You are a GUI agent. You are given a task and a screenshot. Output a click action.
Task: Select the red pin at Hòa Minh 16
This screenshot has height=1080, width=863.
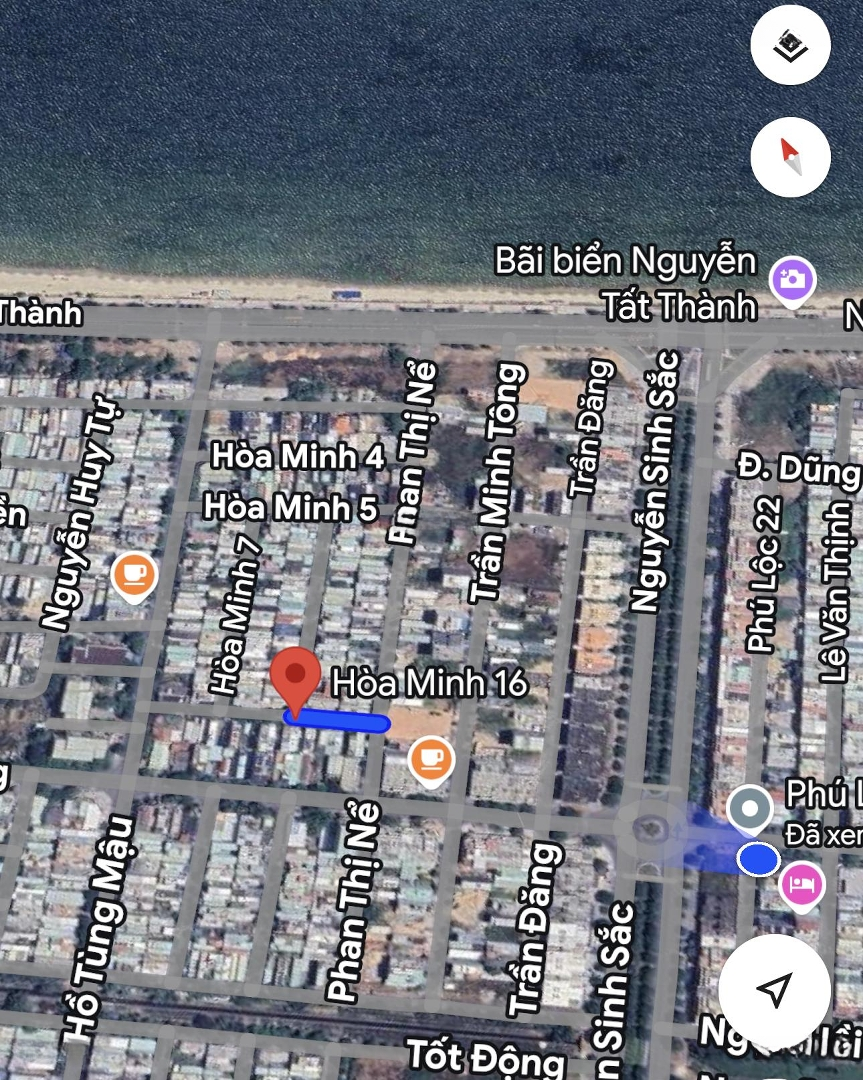[295, 675]
